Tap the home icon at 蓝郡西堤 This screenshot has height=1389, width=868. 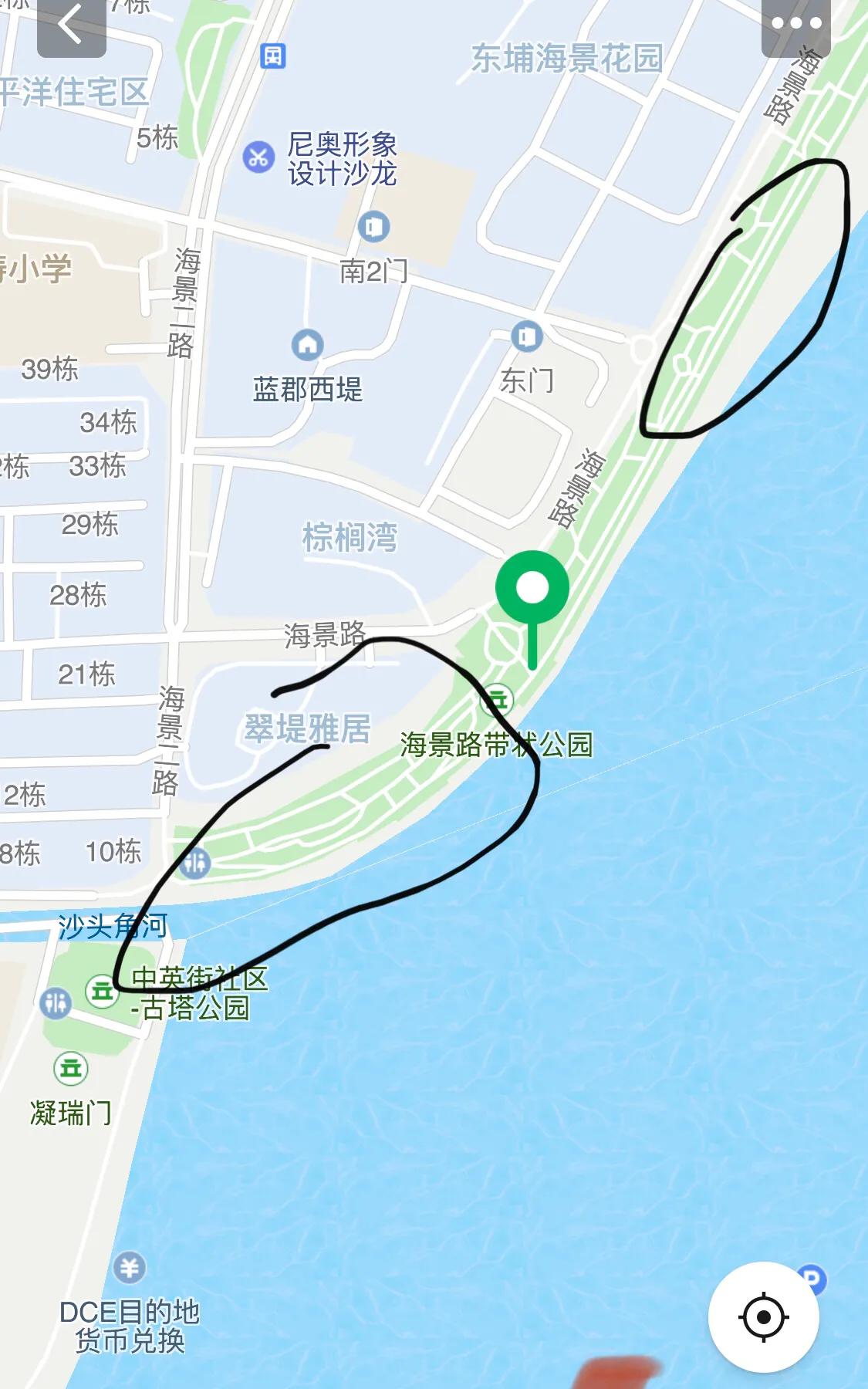309,343
